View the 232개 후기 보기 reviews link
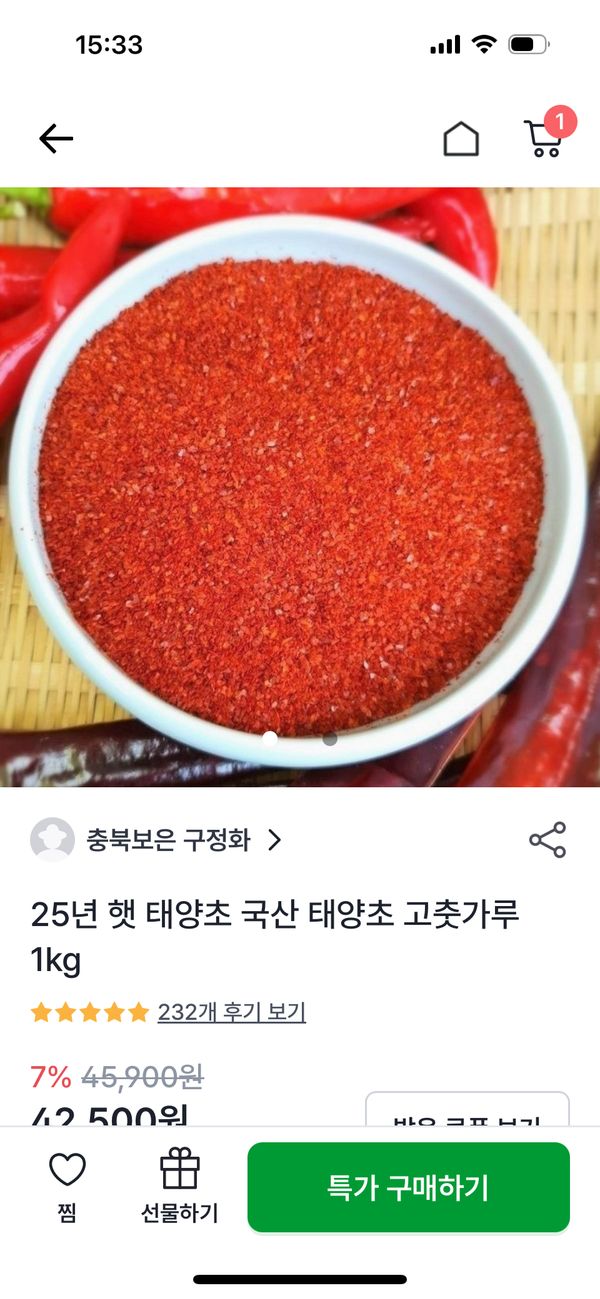Viewport: 600px width, 1299px height. (231, 1012)
